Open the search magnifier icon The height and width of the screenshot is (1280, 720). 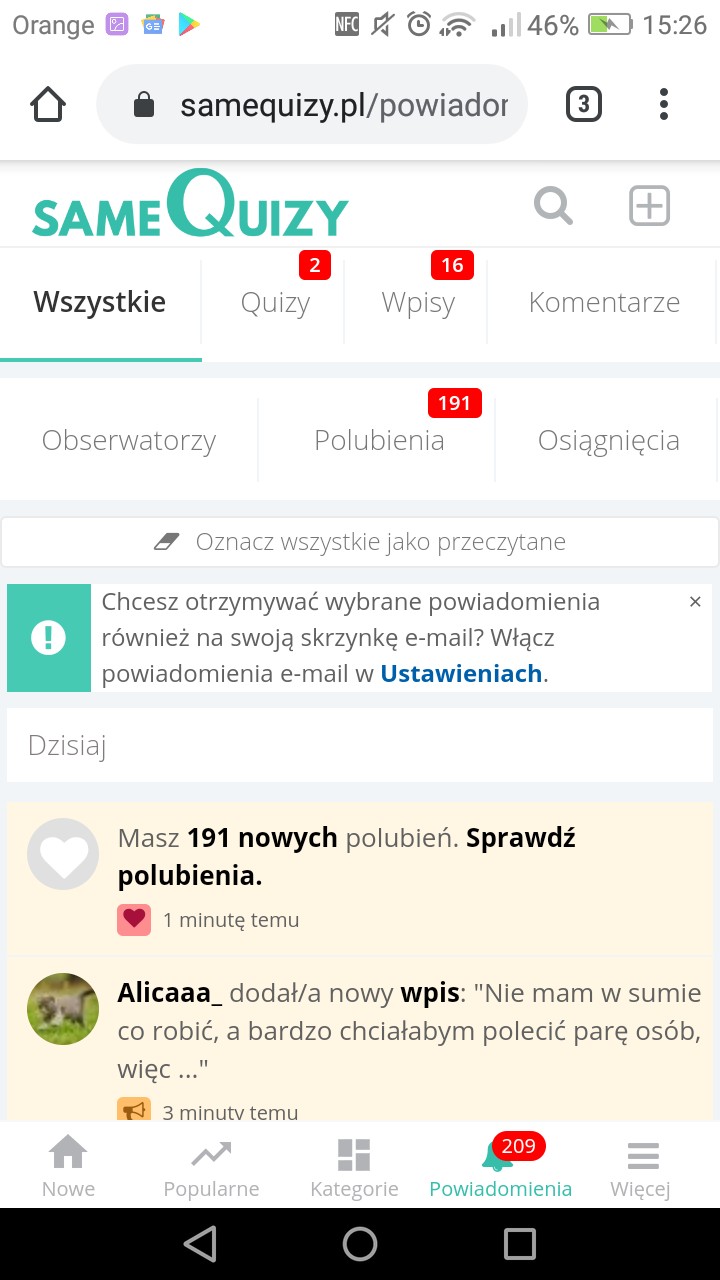553,207
